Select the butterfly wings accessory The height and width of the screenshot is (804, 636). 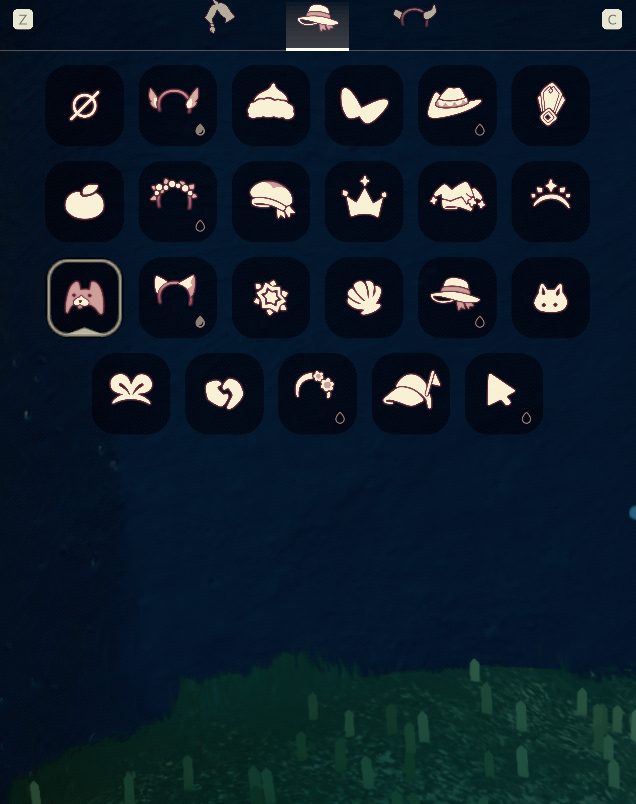pos(364,105)
